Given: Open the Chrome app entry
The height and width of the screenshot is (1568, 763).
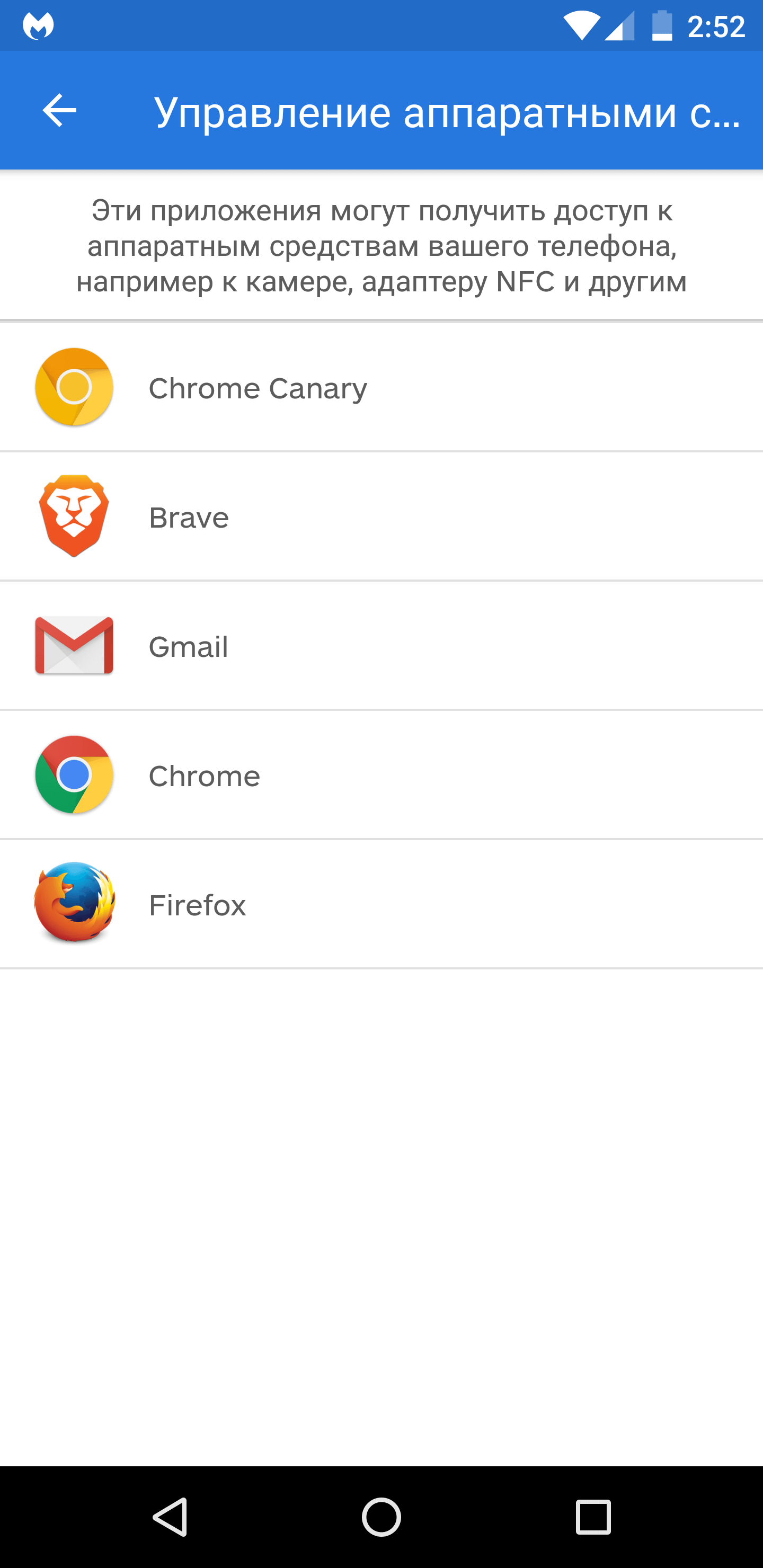Looking at the screenshot, I should pyautogui.click(x=381, y=775).
